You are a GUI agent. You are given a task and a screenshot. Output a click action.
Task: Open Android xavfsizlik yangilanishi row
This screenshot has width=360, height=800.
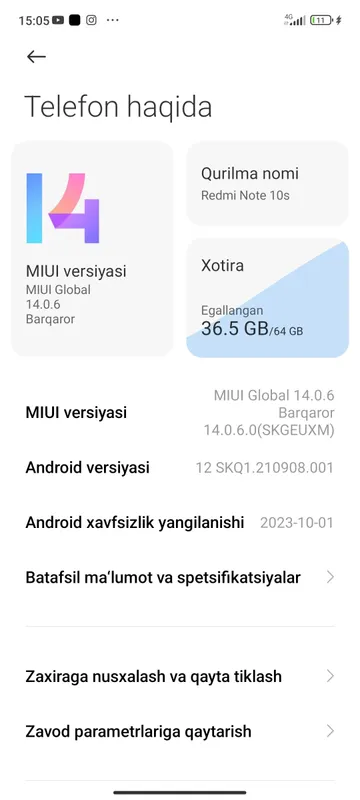pyautogui.click(x=180, y=522)
